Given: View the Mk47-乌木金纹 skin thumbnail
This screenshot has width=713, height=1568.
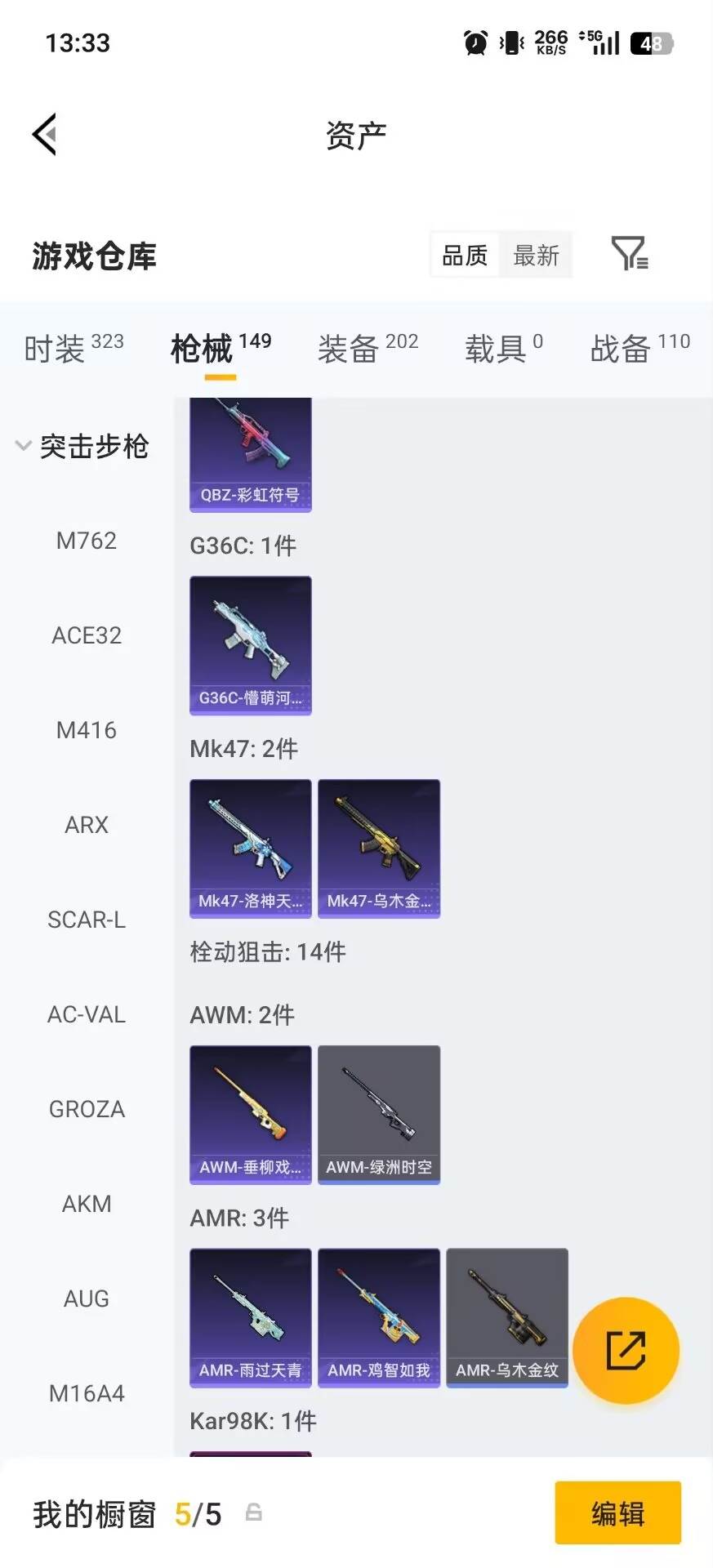Looking at the screenshot, I should [379, 848].
